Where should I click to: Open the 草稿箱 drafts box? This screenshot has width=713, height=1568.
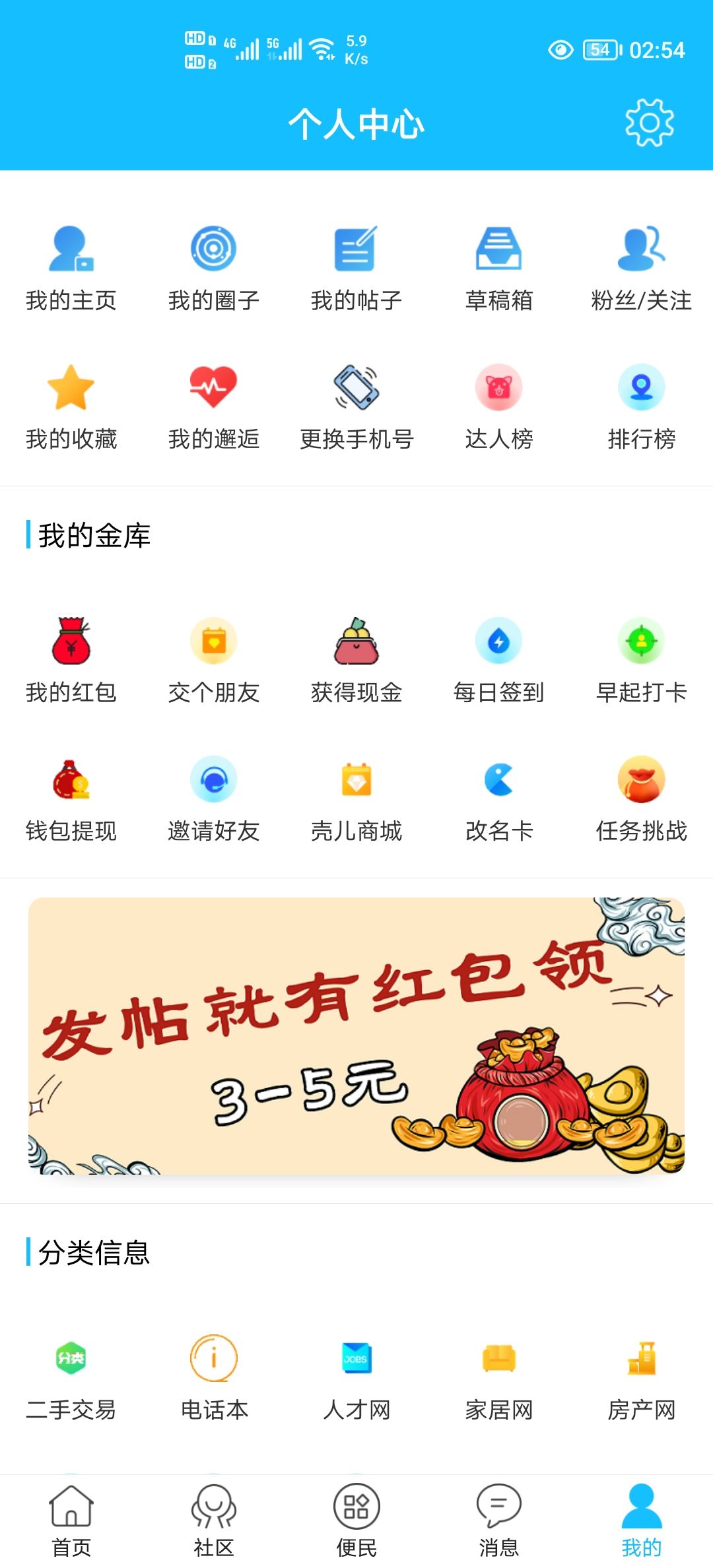coord(499,267)
